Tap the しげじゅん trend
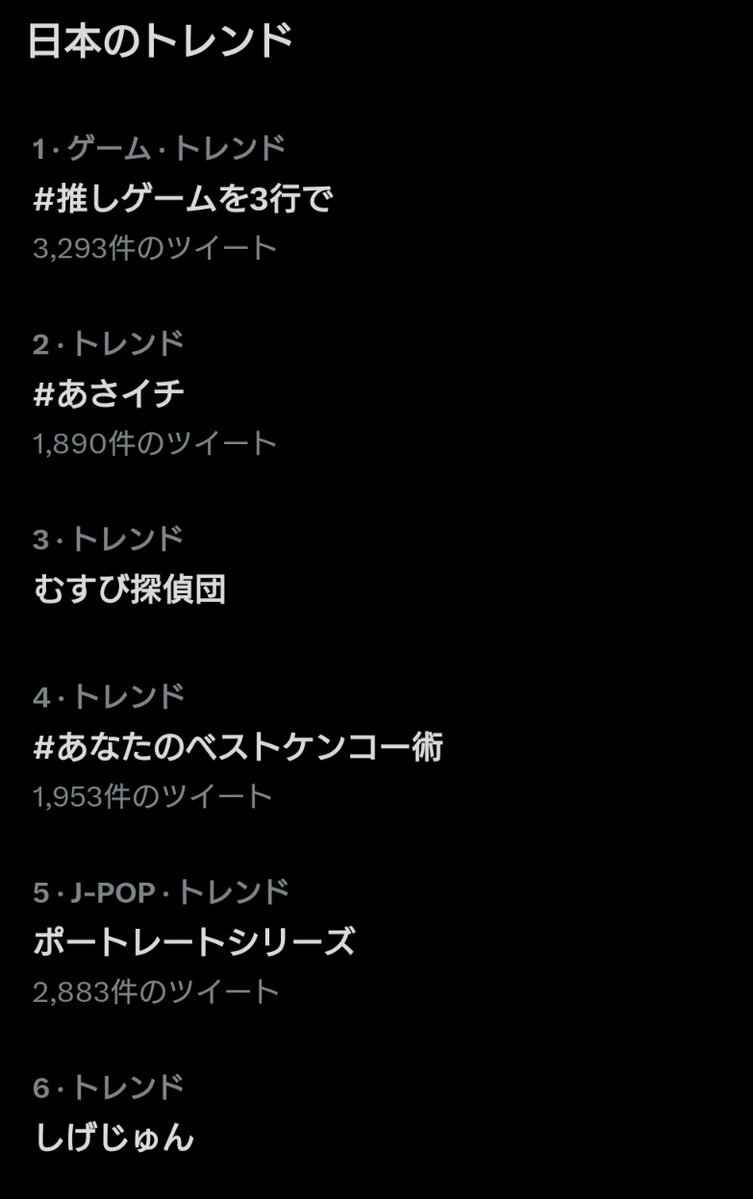This screenshot has width=753, height=1199. 114,1137
